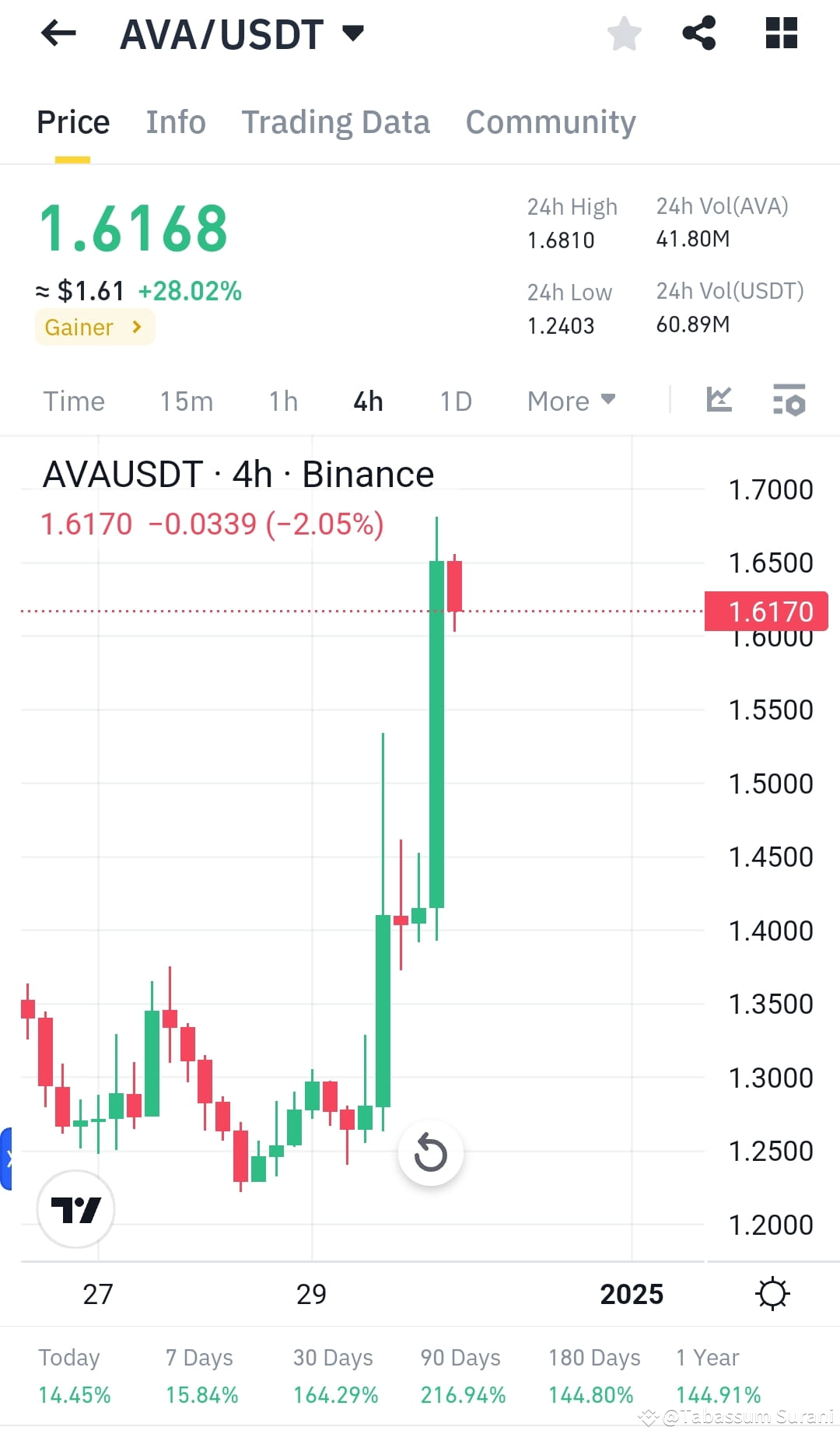The height and width of the screenshot is (1434, 840).
Task: Tap the back arrow to exit pair view
Action: 57,33
